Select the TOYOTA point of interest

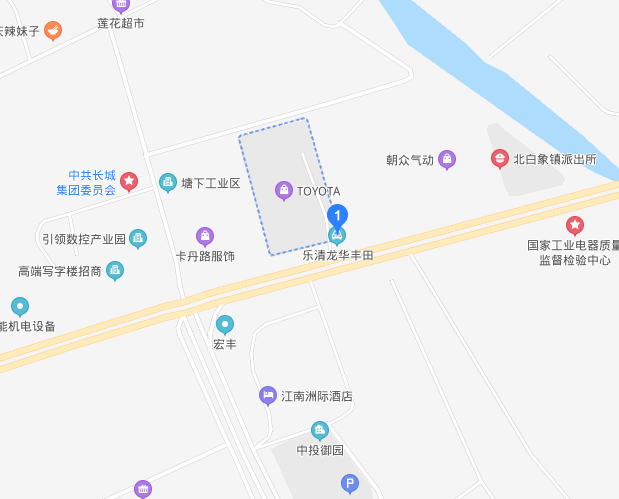click(x=284, y=191)
